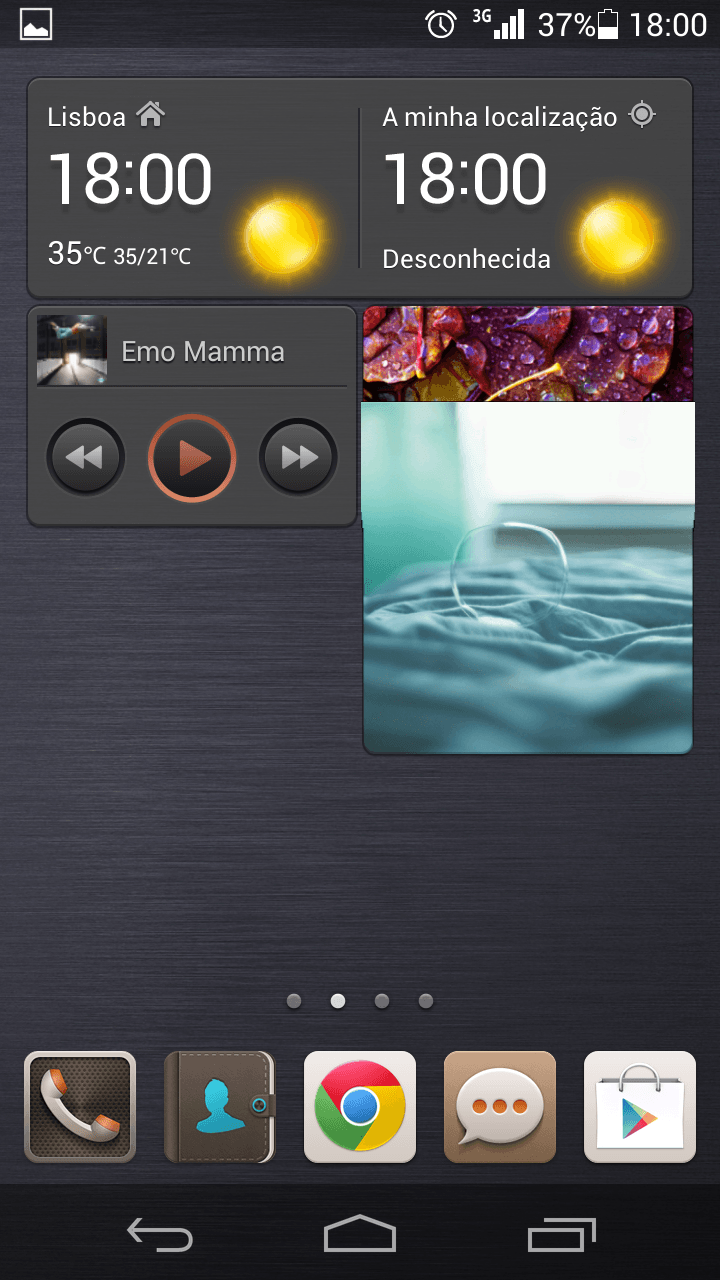The height and width of the screenshot is (1280, 720).
Task: Launch the Phone dialer app
Action: (80, 1107)
